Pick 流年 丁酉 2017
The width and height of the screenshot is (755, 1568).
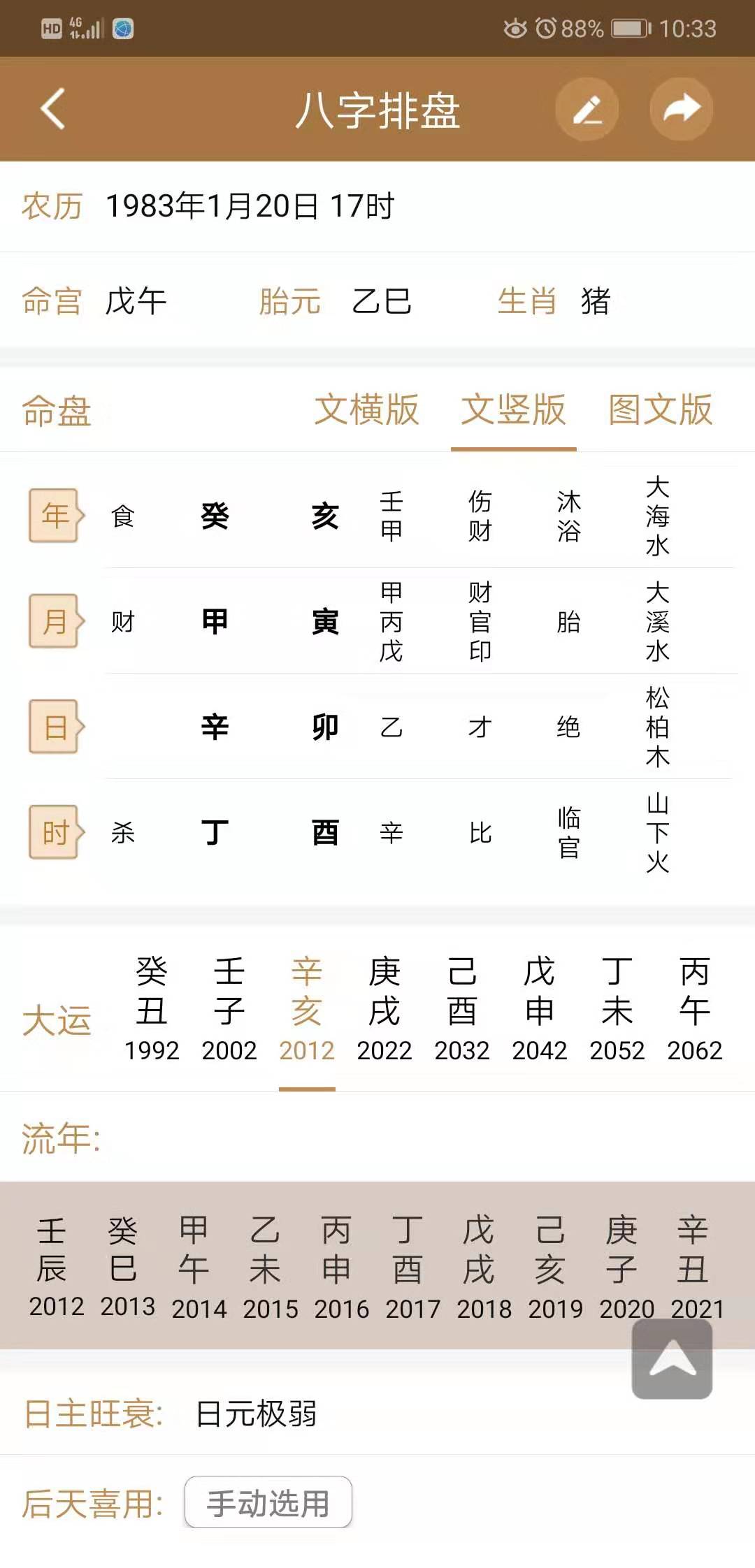[412, 1268]
